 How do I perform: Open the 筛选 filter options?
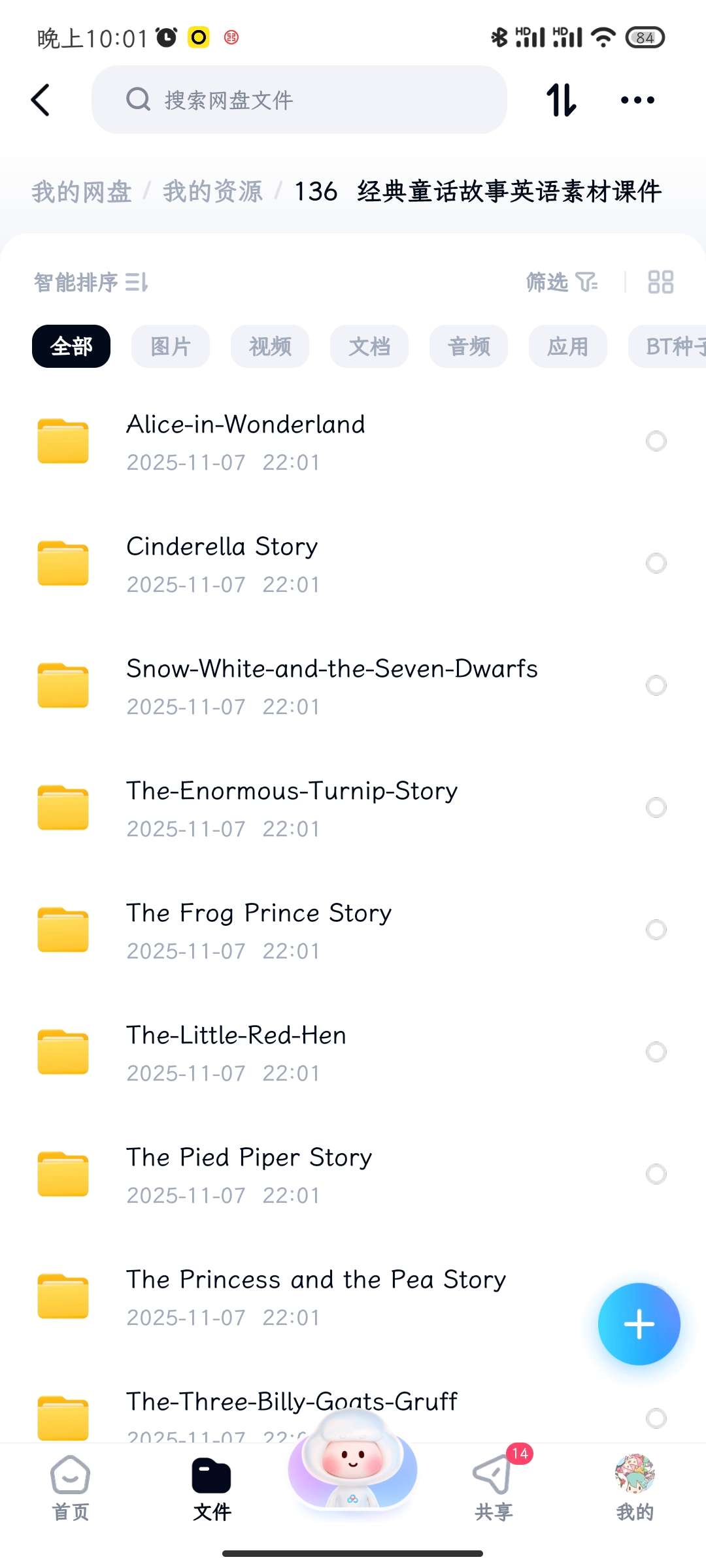coord(562,282)
